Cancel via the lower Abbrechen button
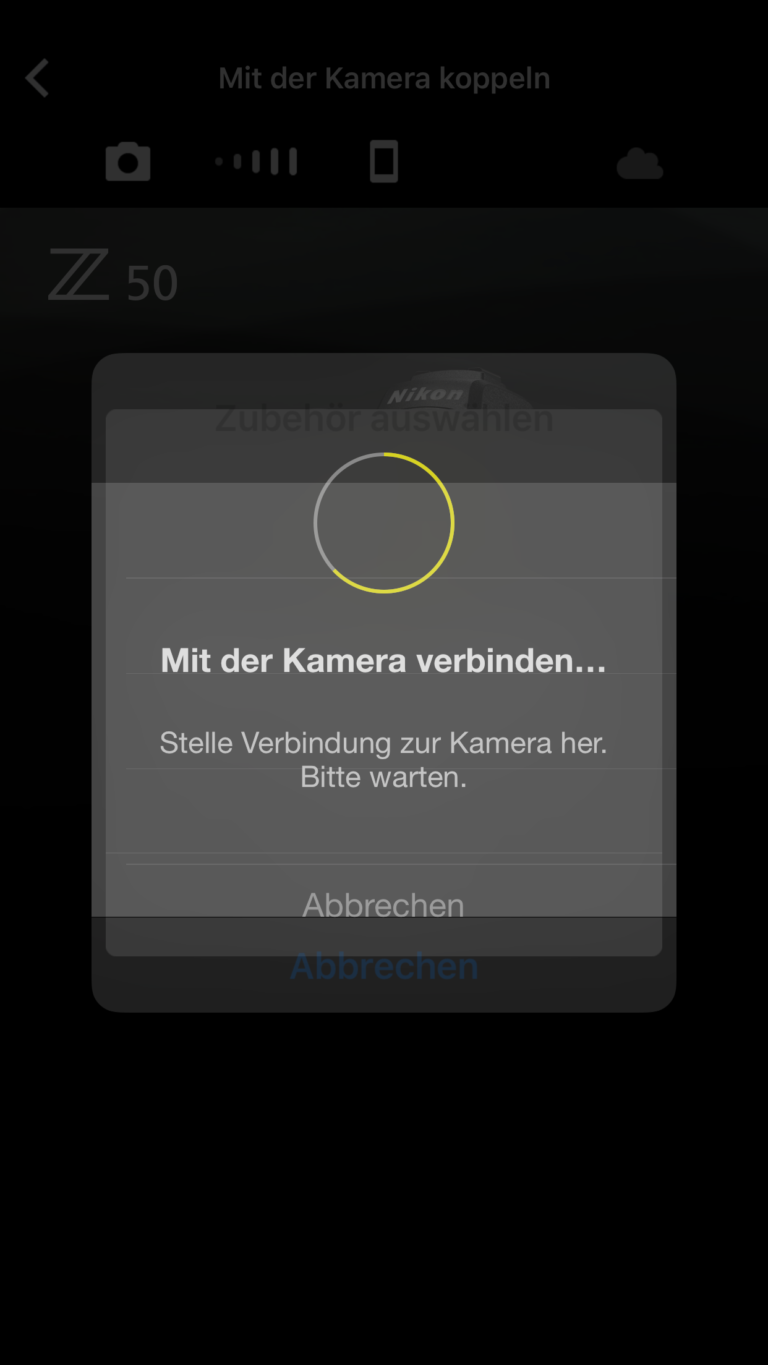This screenshot has height=1365, width=768. (383, 966)
